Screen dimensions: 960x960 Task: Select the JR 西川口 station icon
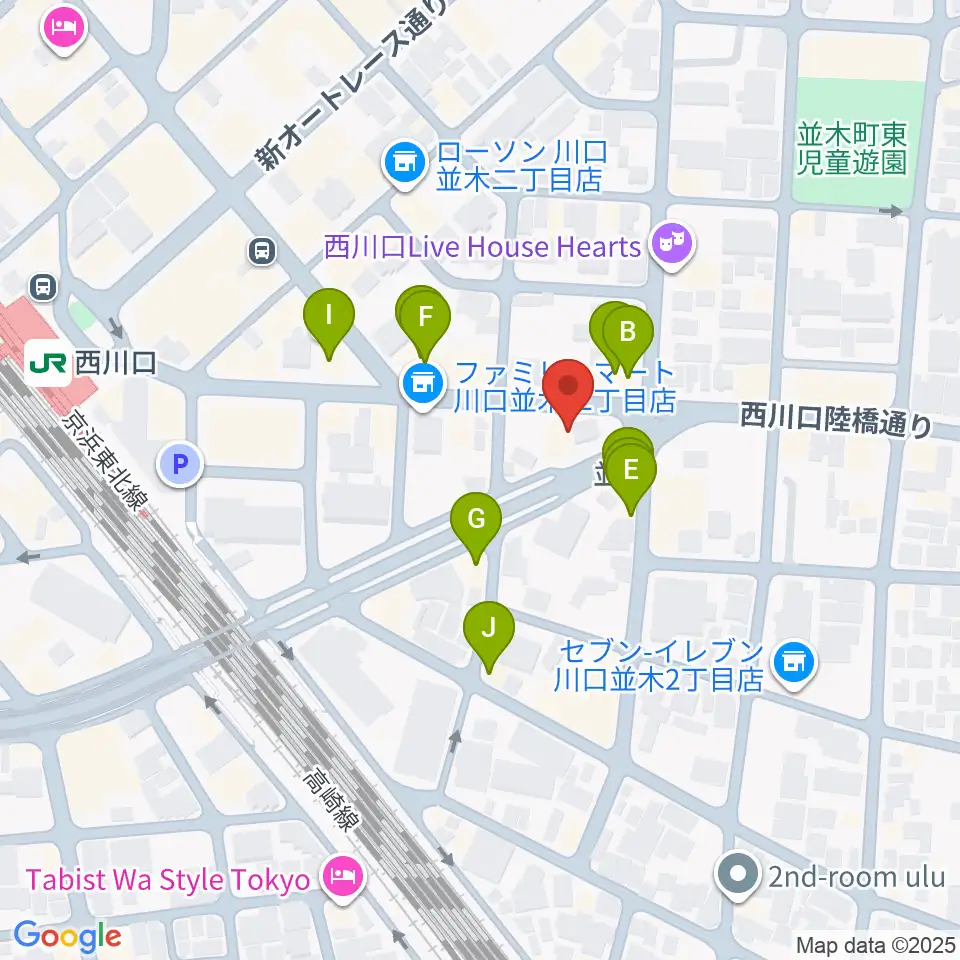pyautogui.click(x=48, y=364)
